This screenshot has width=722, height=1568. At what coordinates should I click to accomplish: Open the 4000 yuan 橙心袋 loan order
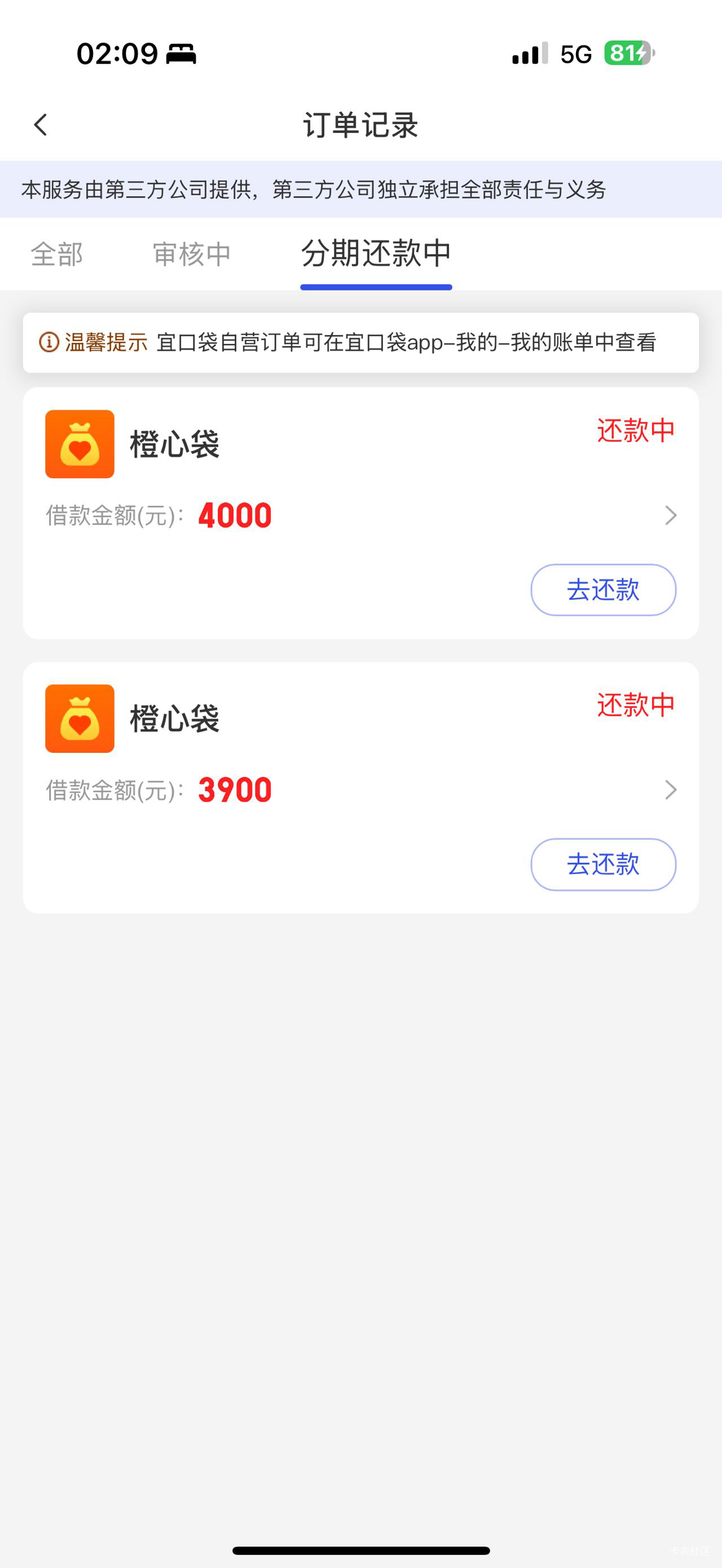click(670, 515)
